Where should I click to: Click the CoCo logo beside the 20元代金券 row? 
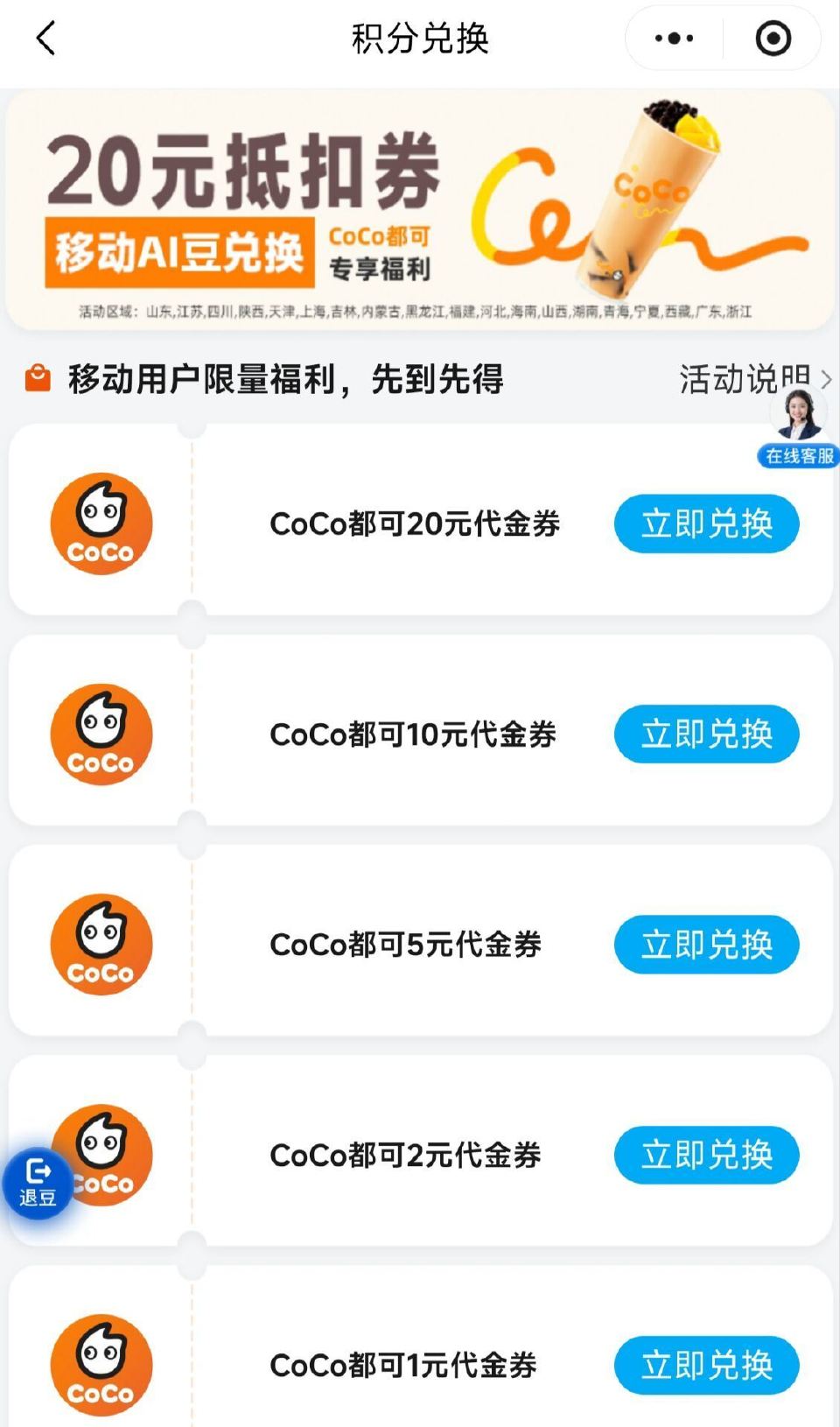coord(101,523)
